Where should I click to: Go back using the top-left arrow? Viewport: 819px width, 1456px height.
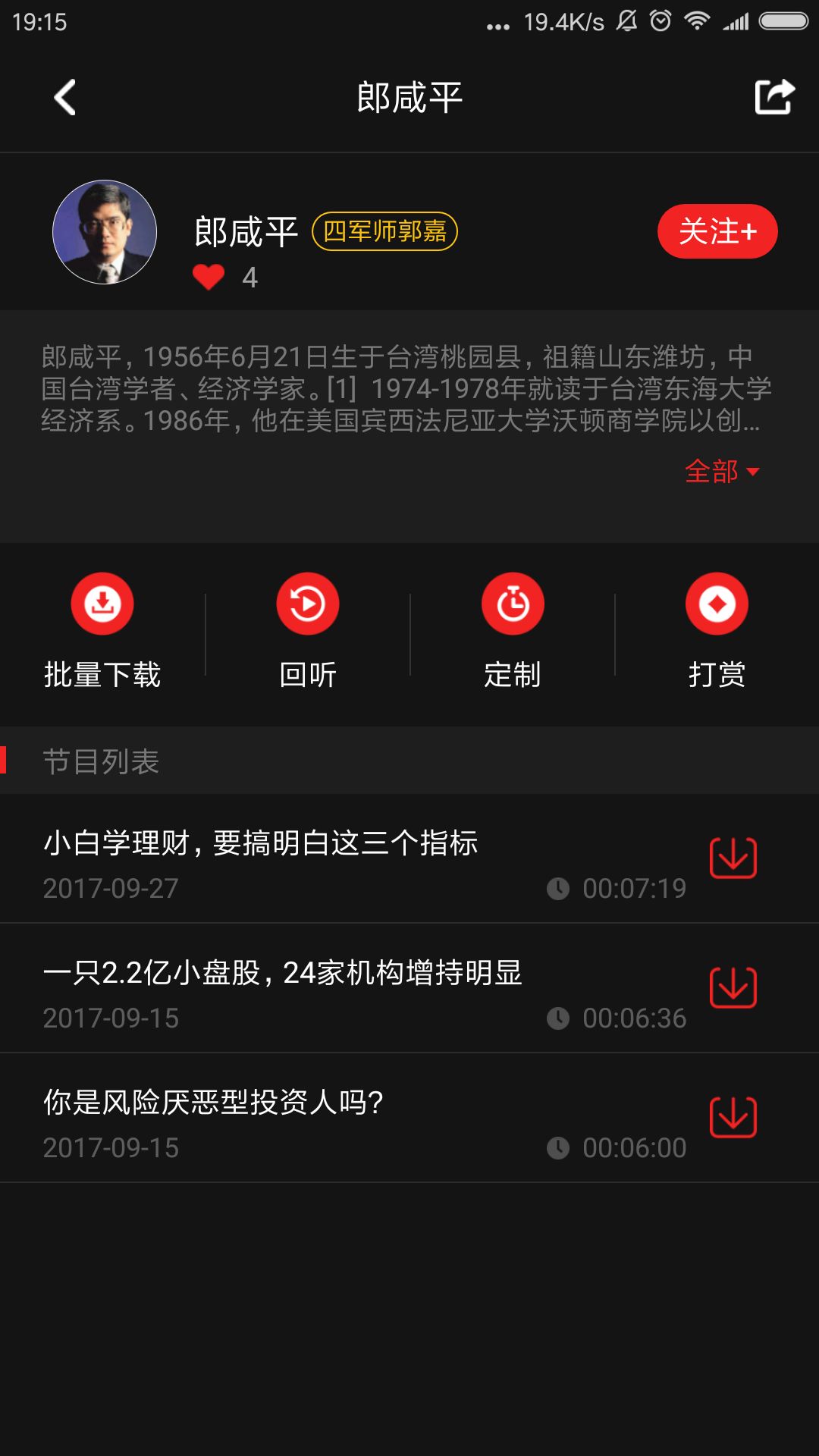[x=65, y=98]
